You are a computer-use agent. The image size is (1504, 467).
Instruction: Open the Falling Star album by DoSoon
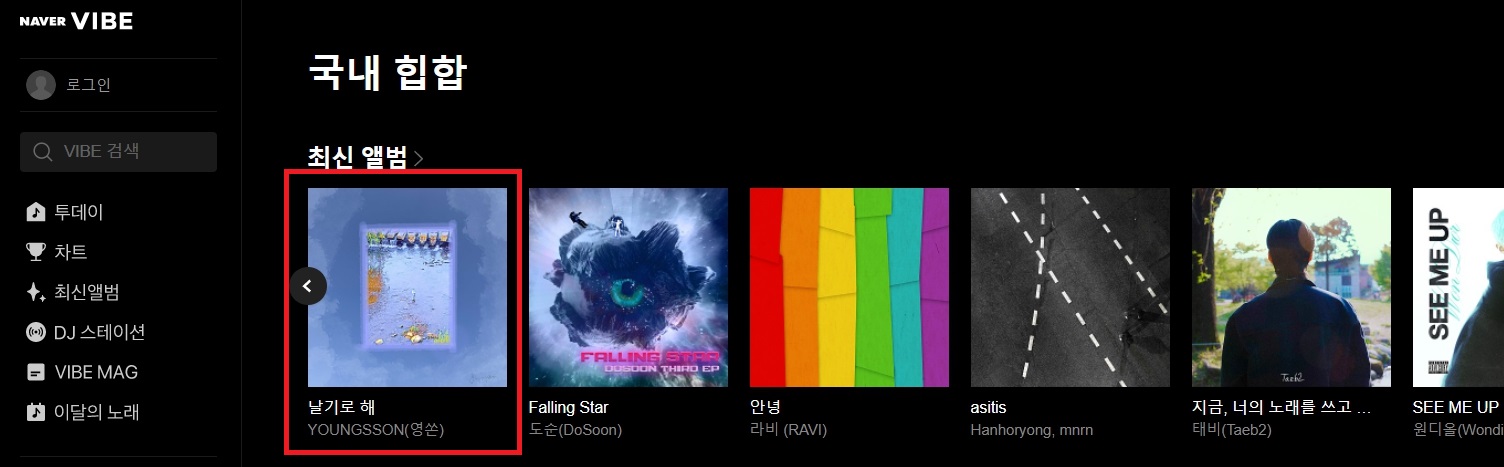[628, 287]
